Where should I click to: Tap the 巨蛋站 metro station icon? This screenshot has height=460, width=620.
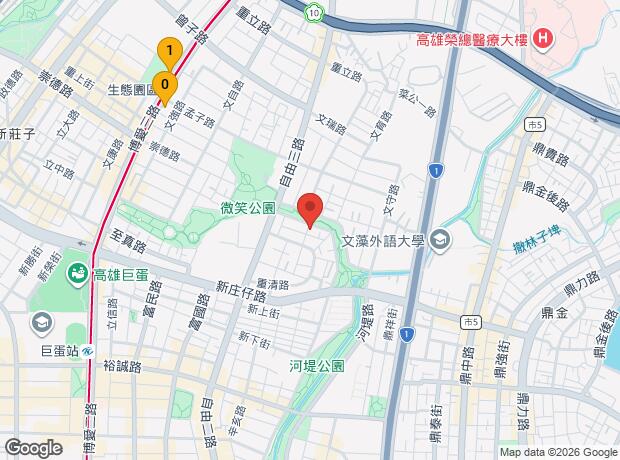tap(87, 351)
